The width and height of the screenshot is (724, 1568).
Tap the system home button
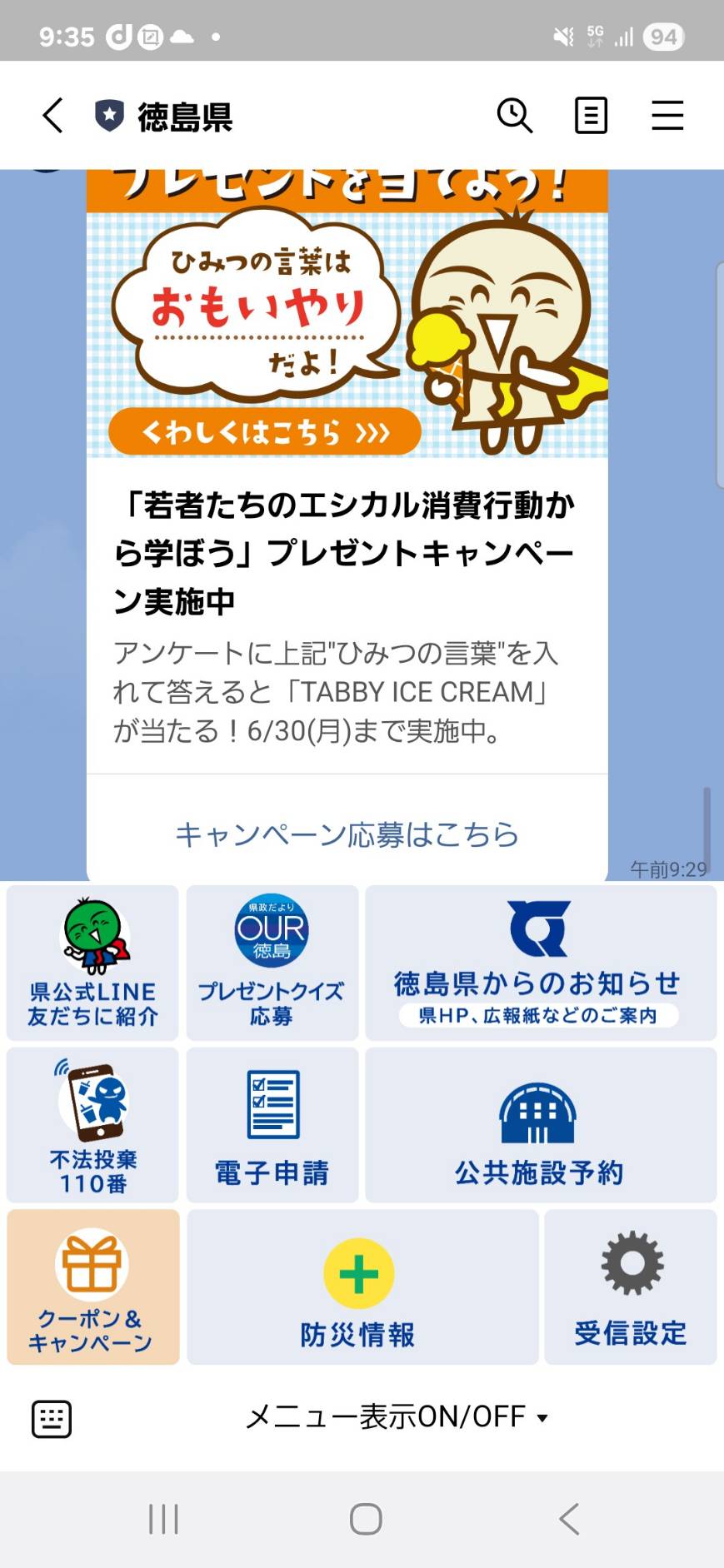(x=366, y=1519)
